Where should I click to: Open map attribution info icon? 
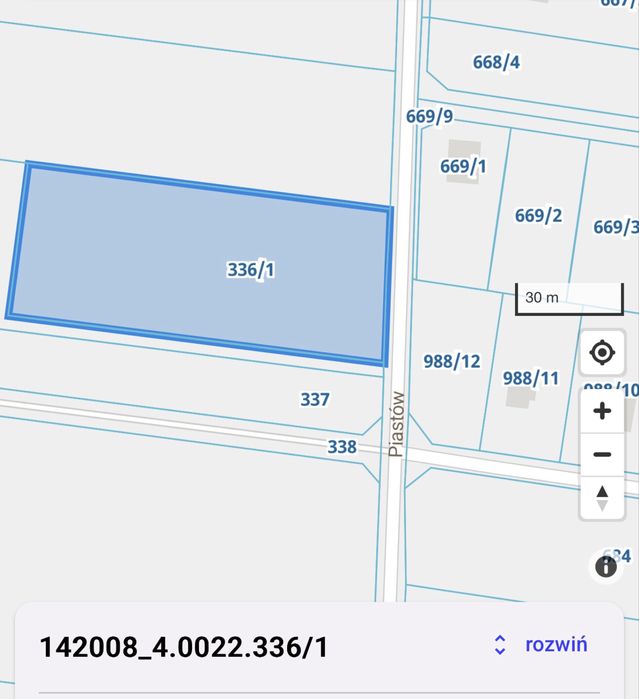(606, 567)
